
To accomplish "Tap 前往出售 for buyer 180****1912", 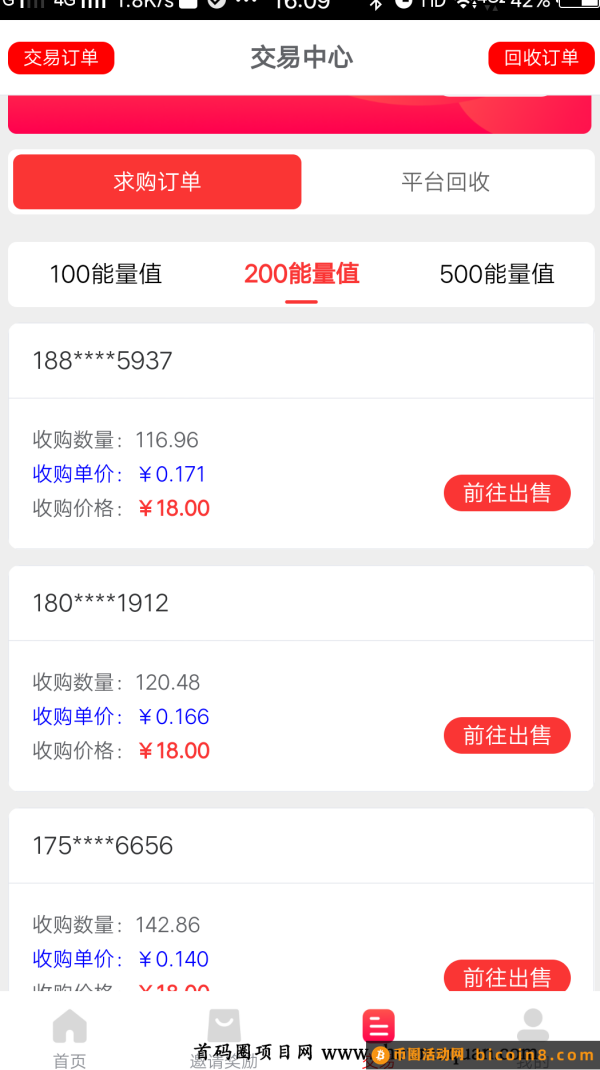I will tap(507, 736).
